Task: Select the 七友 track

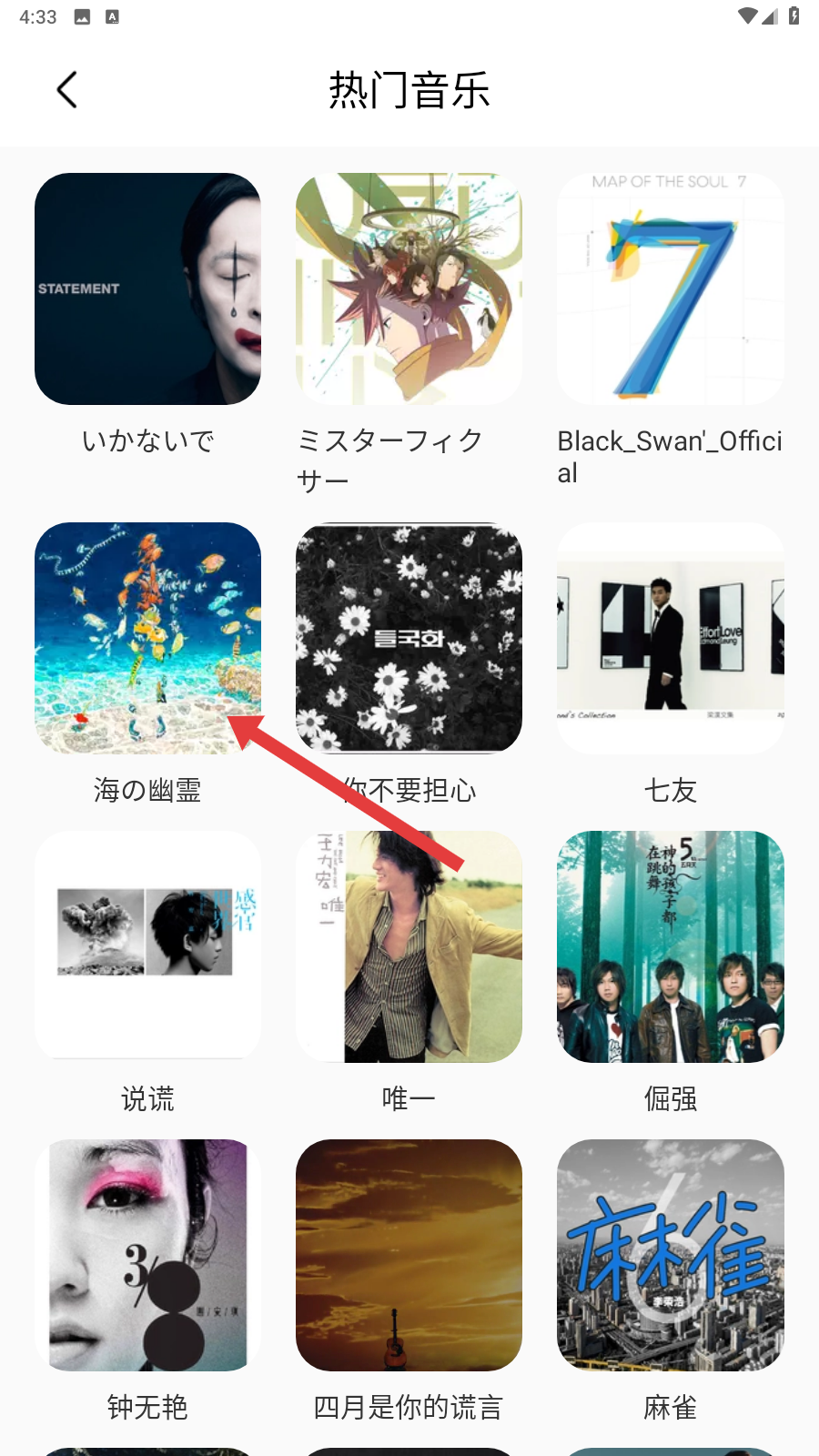Action: [x=670, y=638]
